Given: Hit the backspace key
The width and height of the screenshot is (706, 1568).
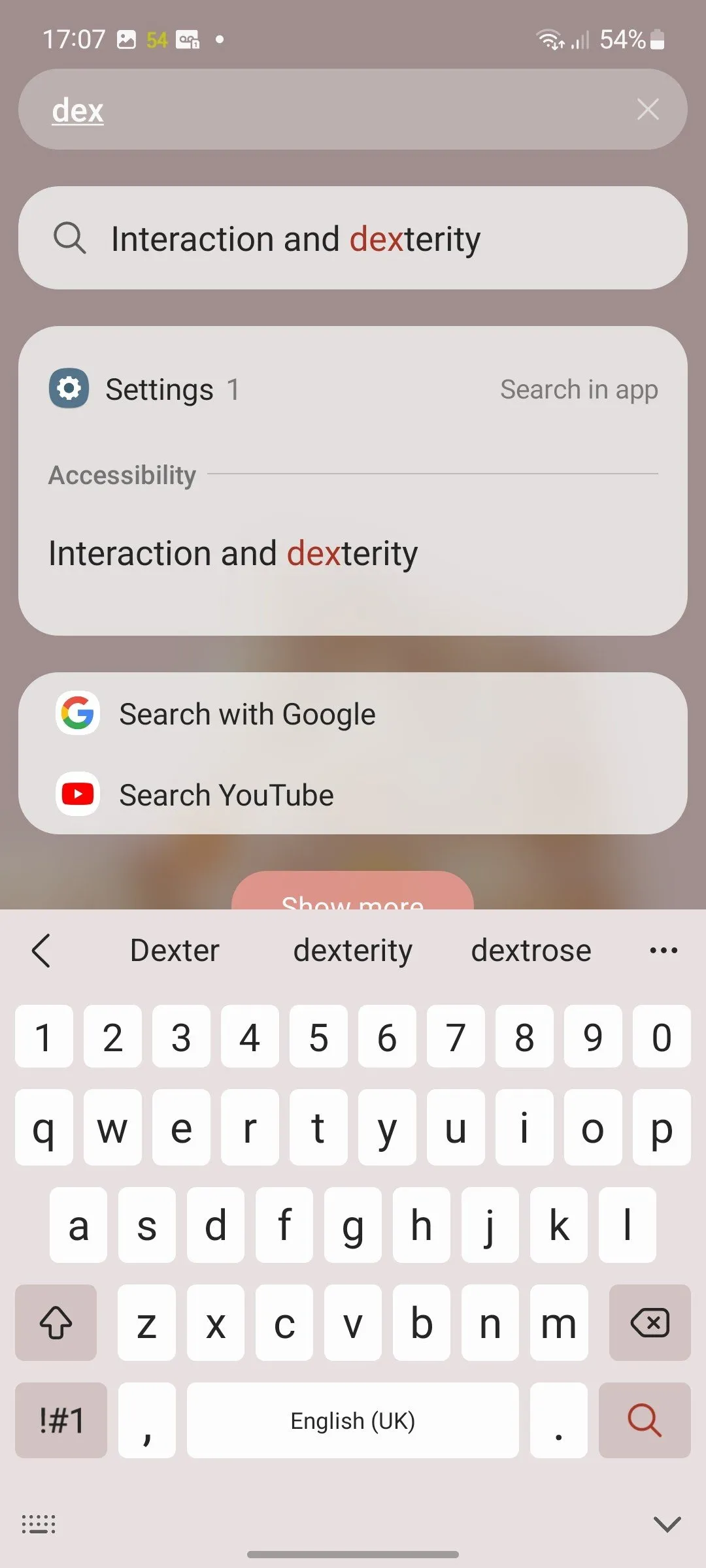Looking at the screenshot, I should (649, 1323).
